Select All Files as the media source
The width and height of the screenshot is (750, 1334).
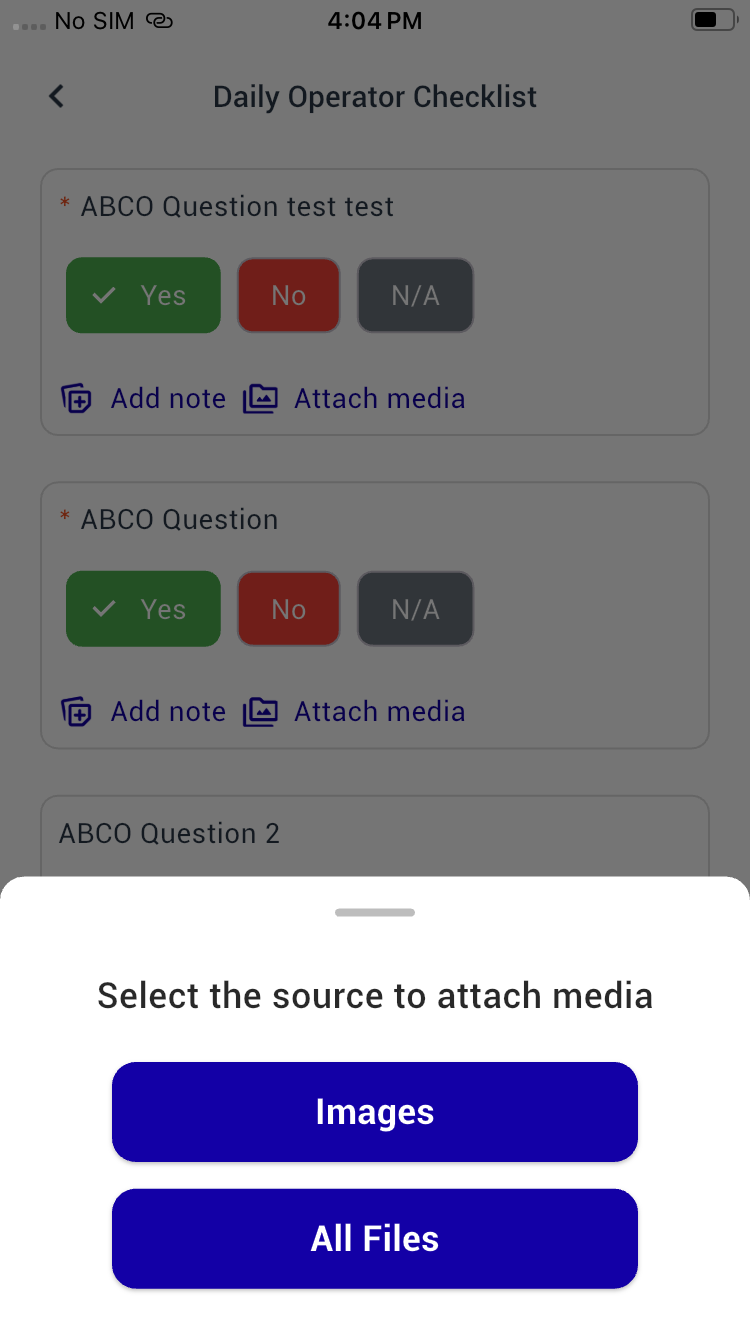(x=375, y=1238)
